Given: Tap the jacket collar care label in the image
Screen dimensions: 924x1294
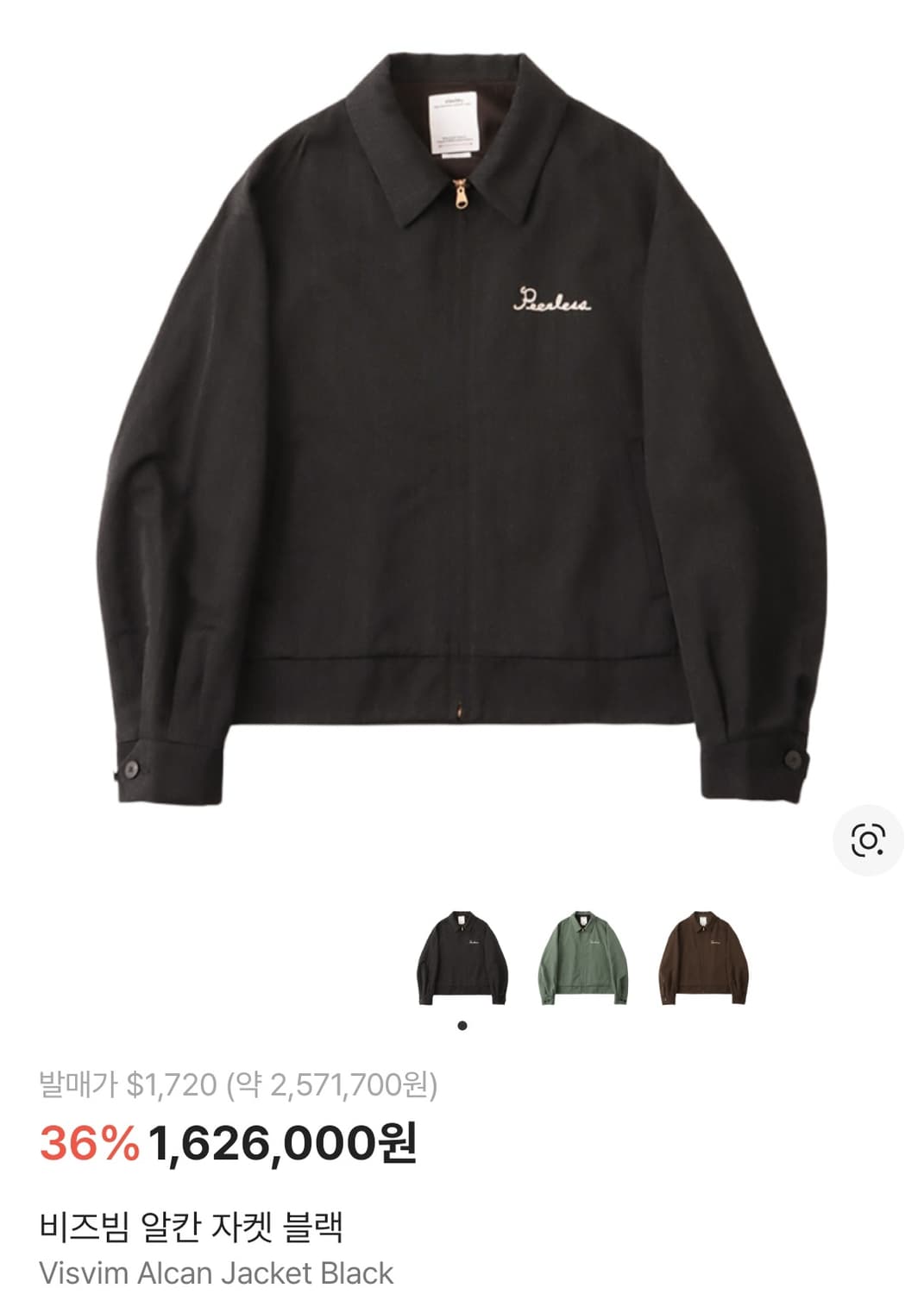Looking at the screenshot, I should [453, 125].
